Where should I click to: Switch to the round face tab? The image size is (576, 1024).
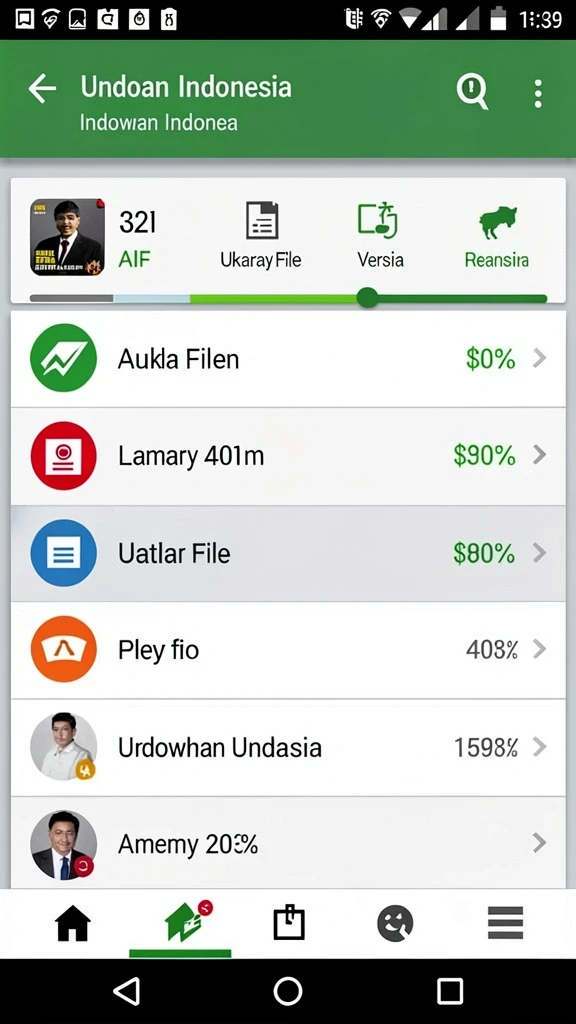click(x=395, y=923)
